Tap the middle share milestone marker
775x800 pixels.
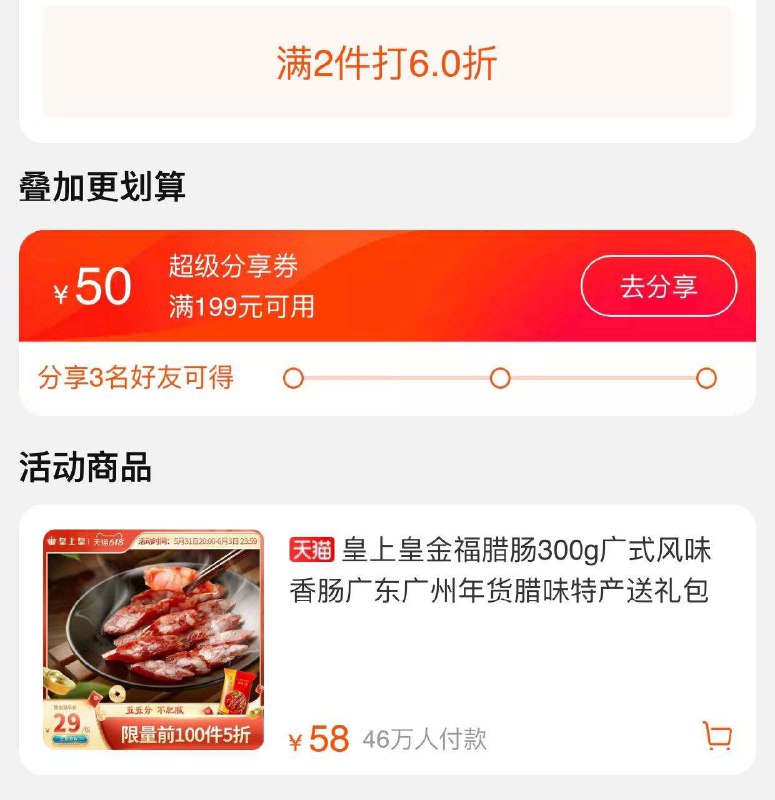498,377
